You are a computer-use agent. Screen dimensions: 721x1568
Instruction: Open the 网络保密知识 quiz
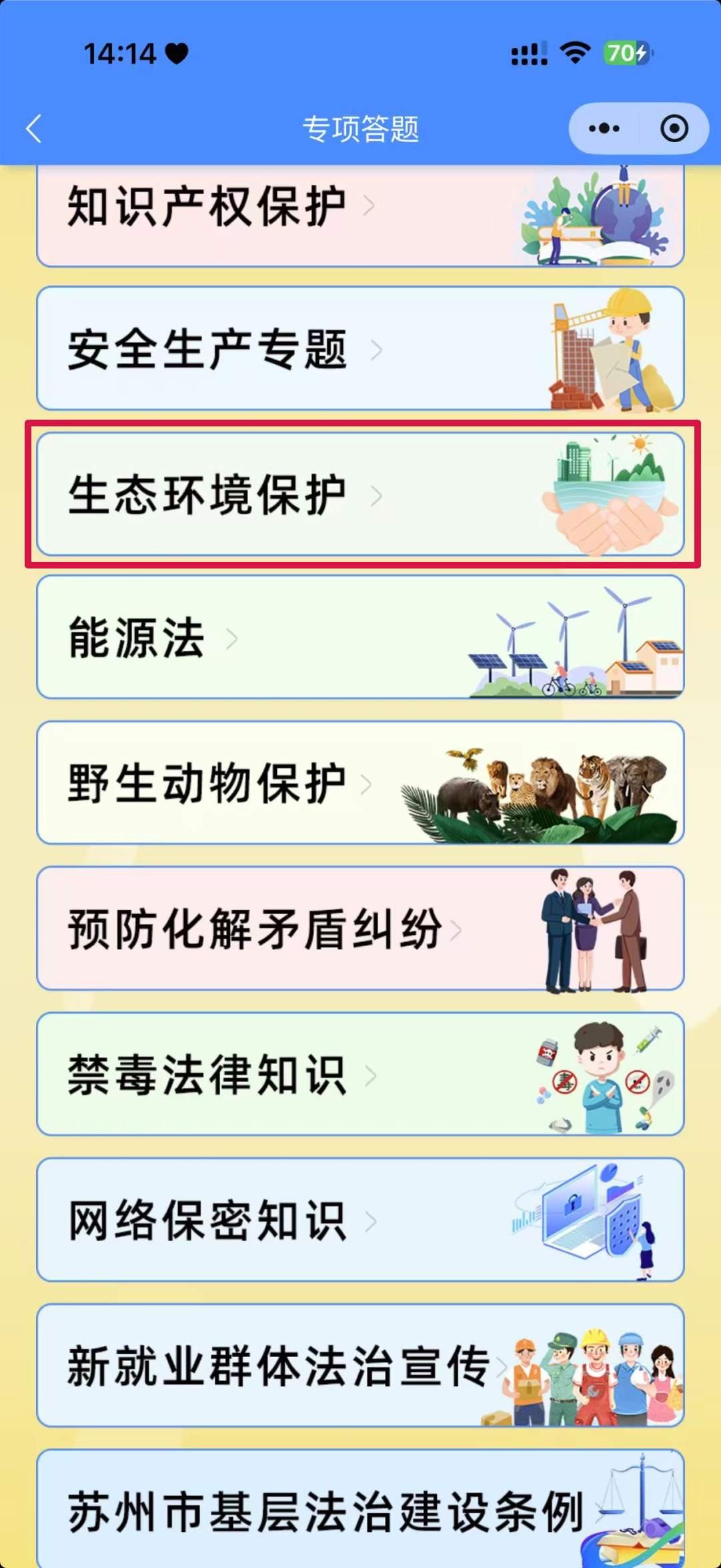(x=360, y=1220)
